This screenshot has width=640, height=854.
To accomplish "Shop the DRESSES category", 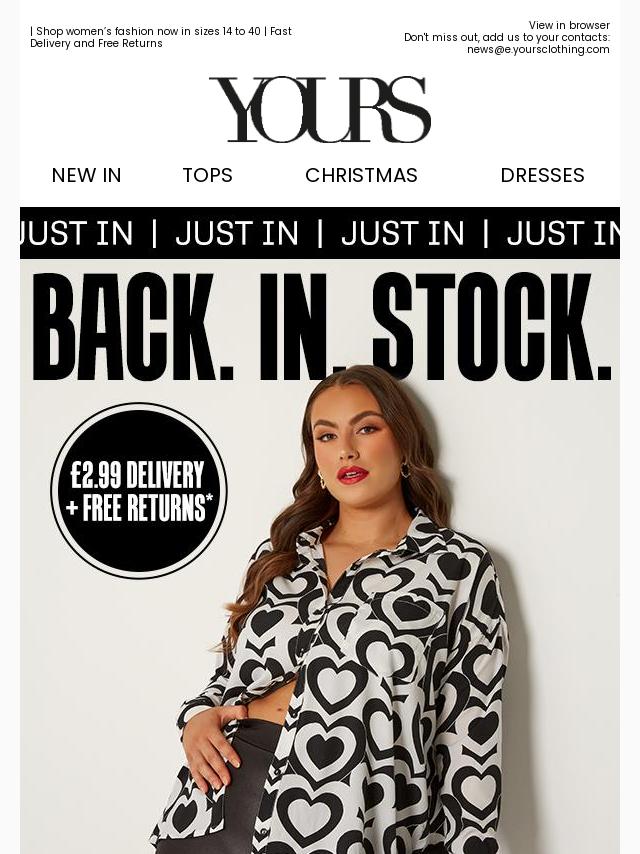I will [542, 175].
